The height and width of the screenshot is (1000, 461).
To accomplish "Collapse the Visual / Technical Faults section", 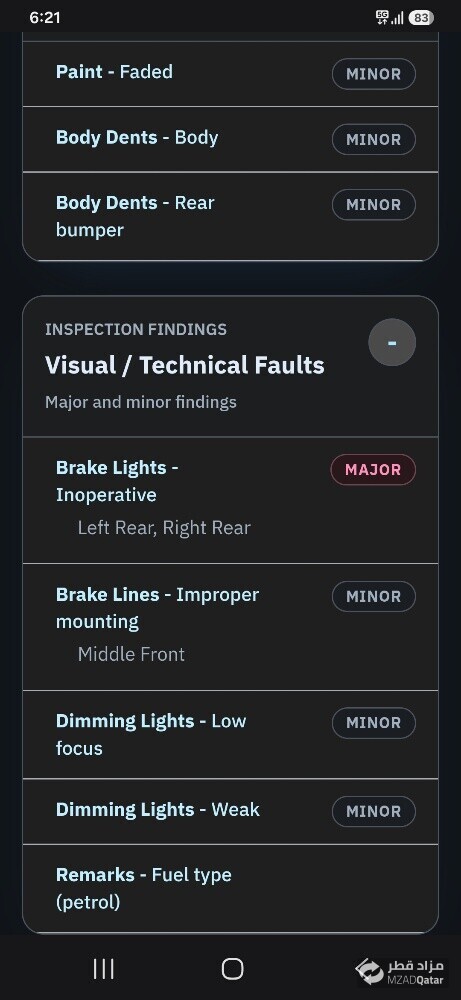I will pos(392,342).
